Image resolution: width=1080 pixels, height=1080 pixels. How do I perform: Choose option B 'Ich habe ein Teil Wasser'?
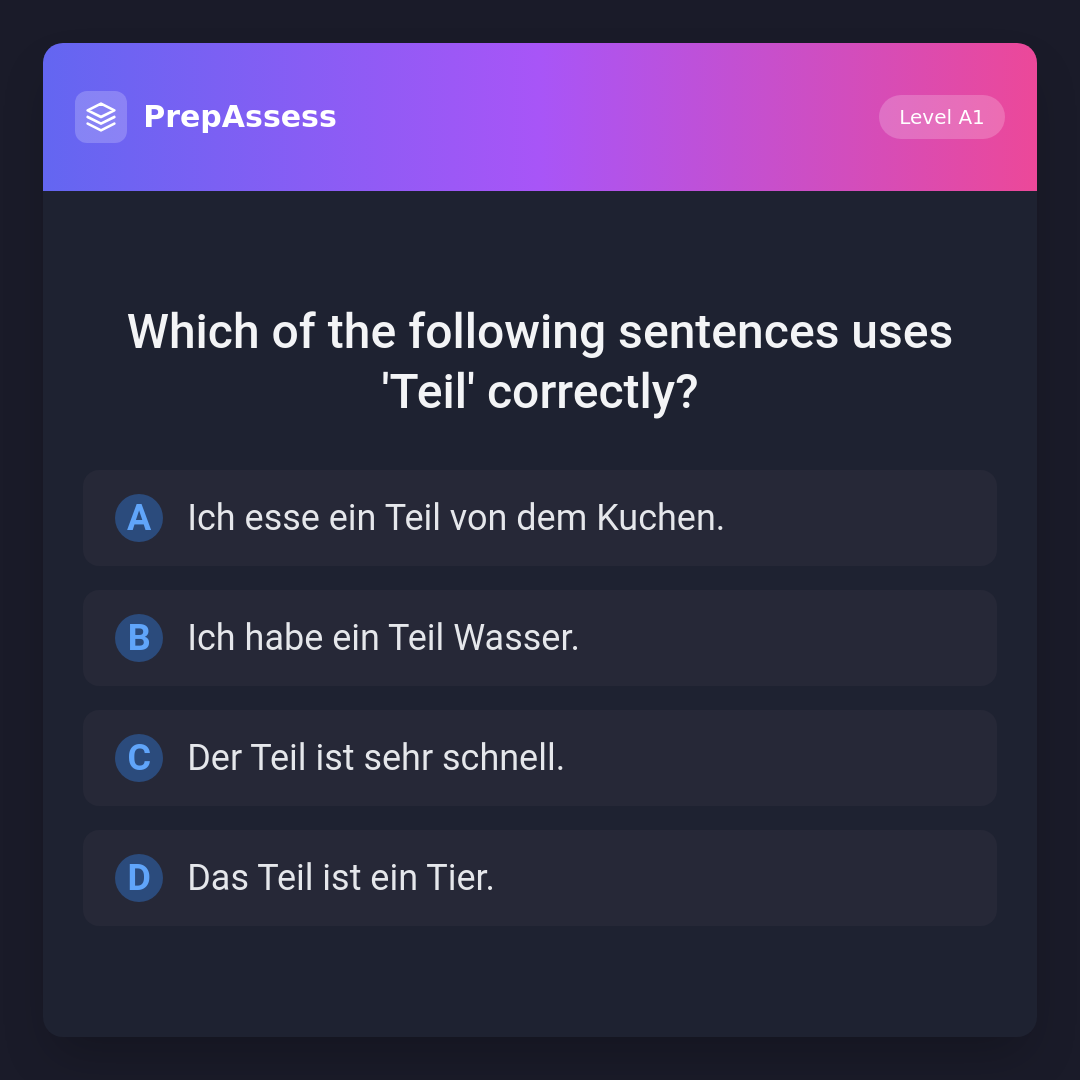(x=540, y=638)
